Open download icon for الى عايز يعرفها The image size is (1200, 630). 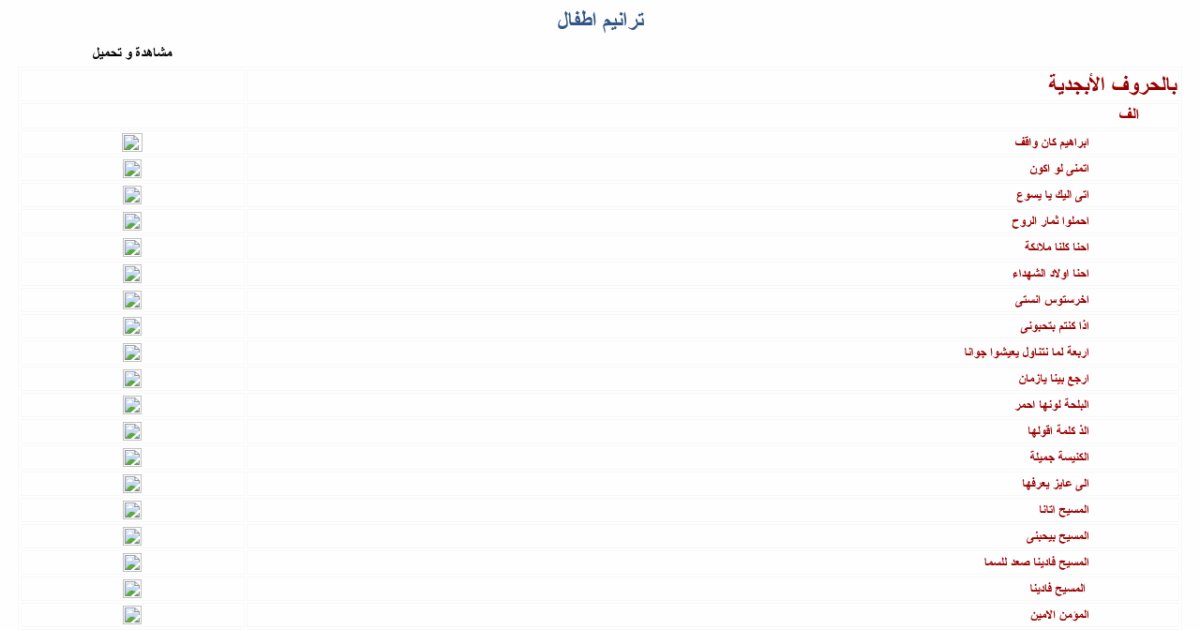click(132, 484)
